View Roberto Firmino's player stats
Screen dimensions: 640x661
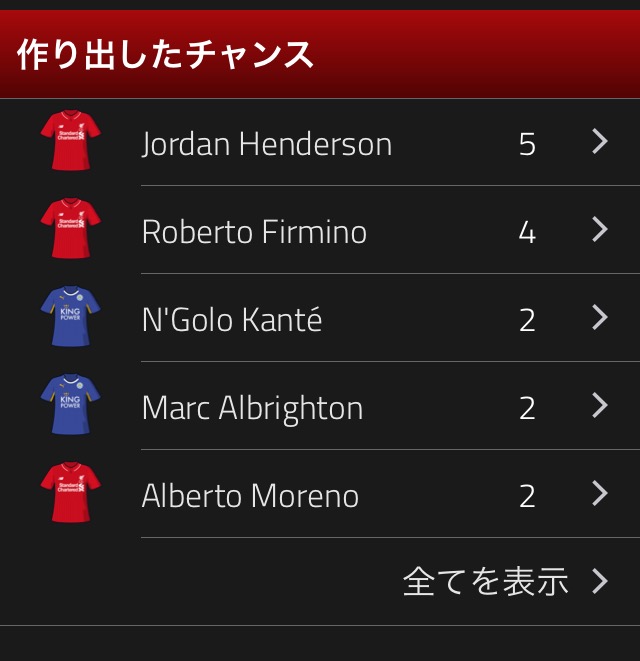tap(320, 231)
